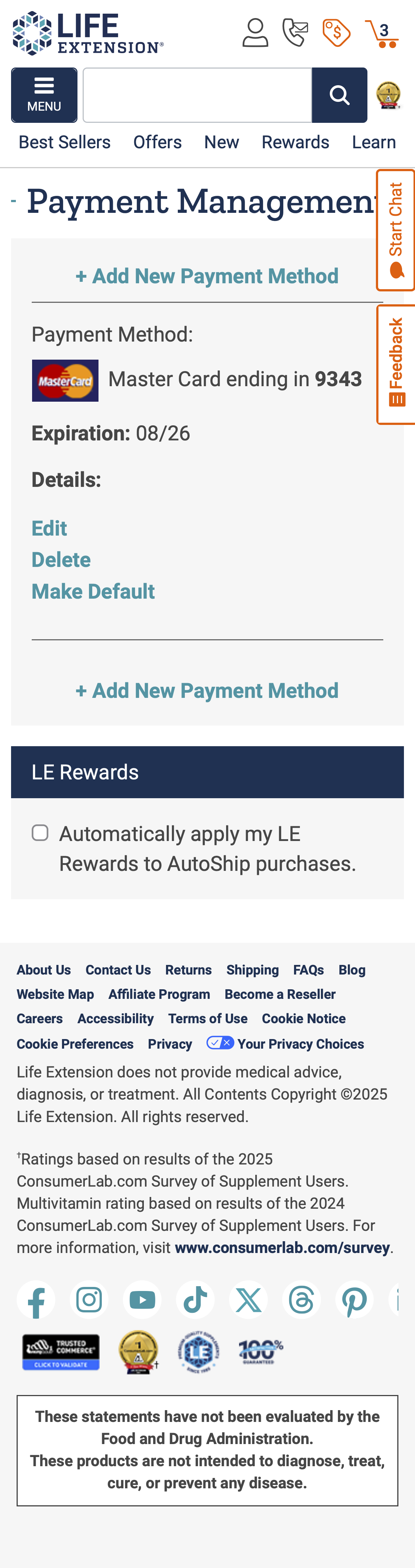The image size is (415, 1568).
Task: Open the offers tag icon
Action: point(336,33)
